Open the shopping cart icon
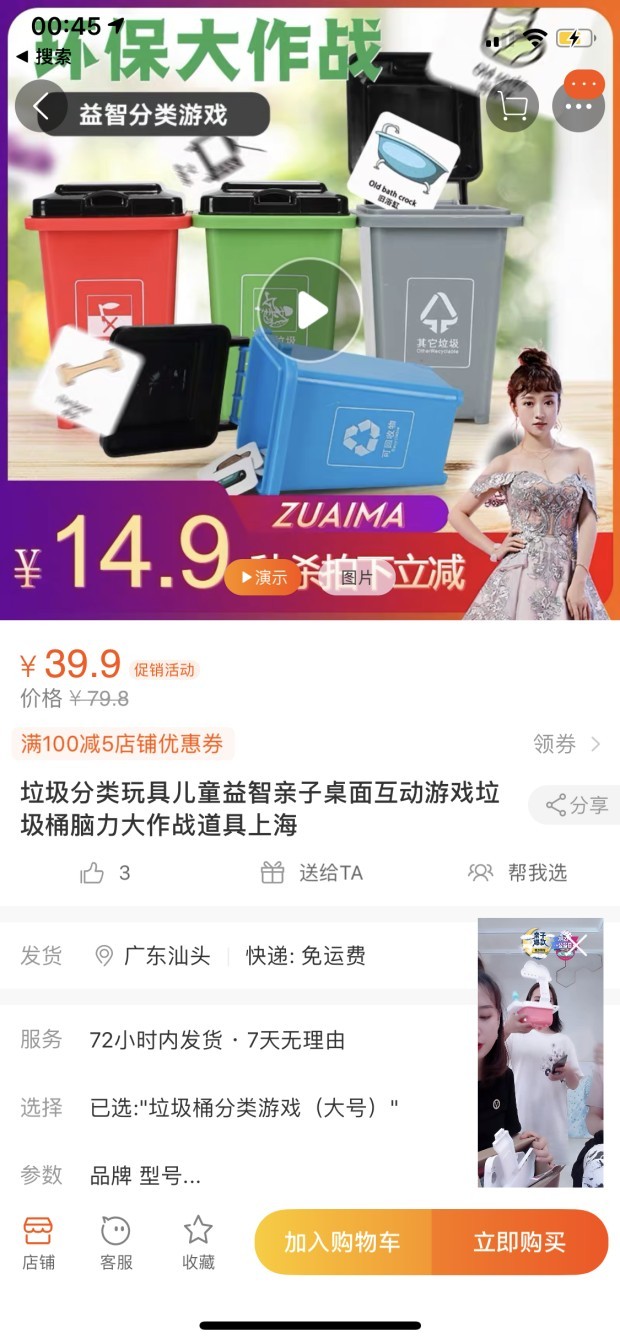This screenshot has width=620, height=1343. [513, 107]
